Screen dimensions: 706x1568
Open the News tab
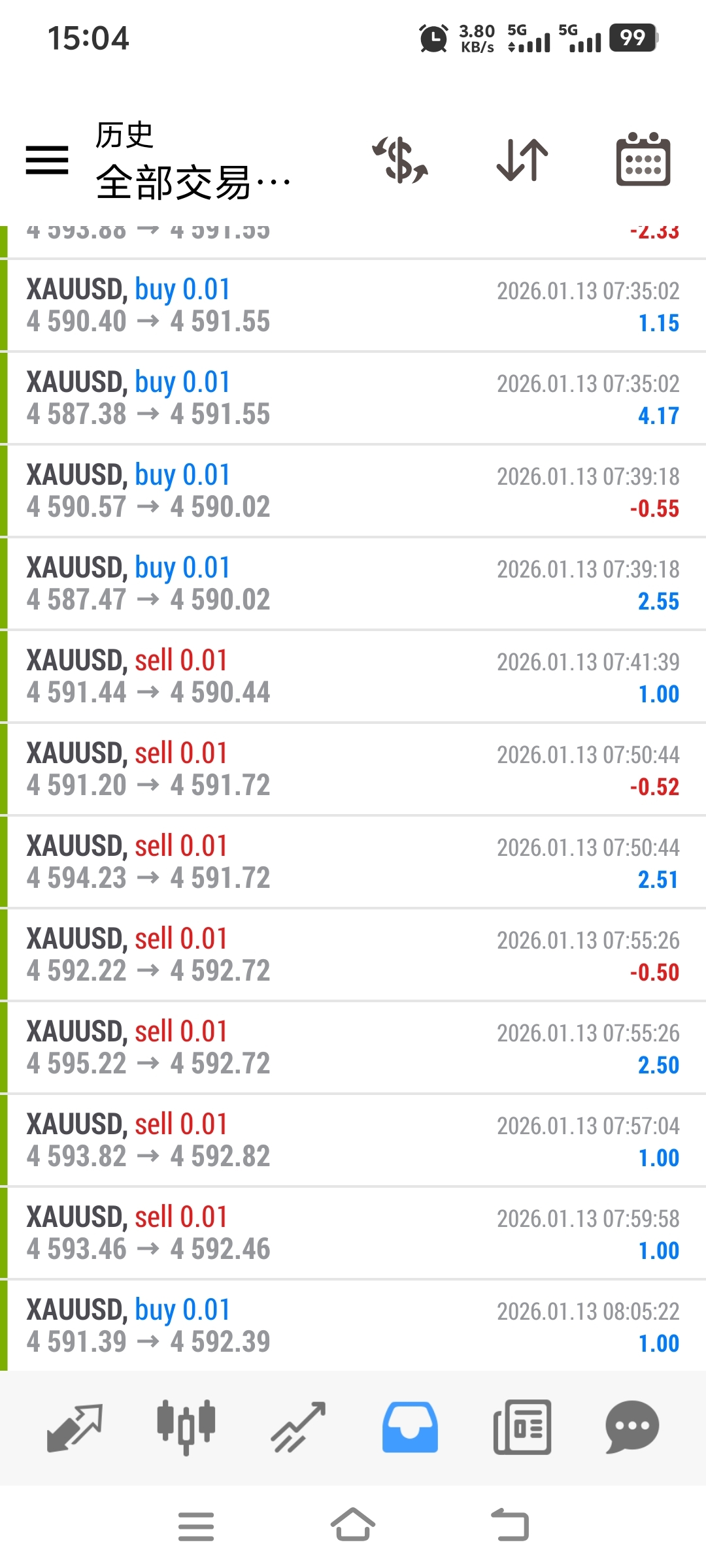522,1428
